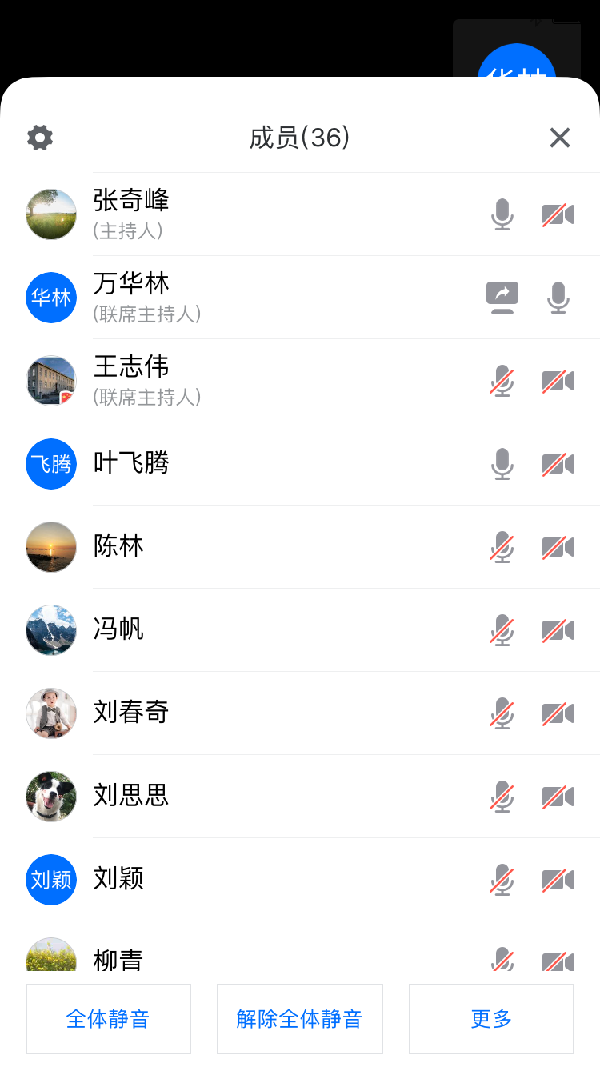Screen dimensions: 600x1067
Task: Open the members settings gear
Action: click(40, 138)
